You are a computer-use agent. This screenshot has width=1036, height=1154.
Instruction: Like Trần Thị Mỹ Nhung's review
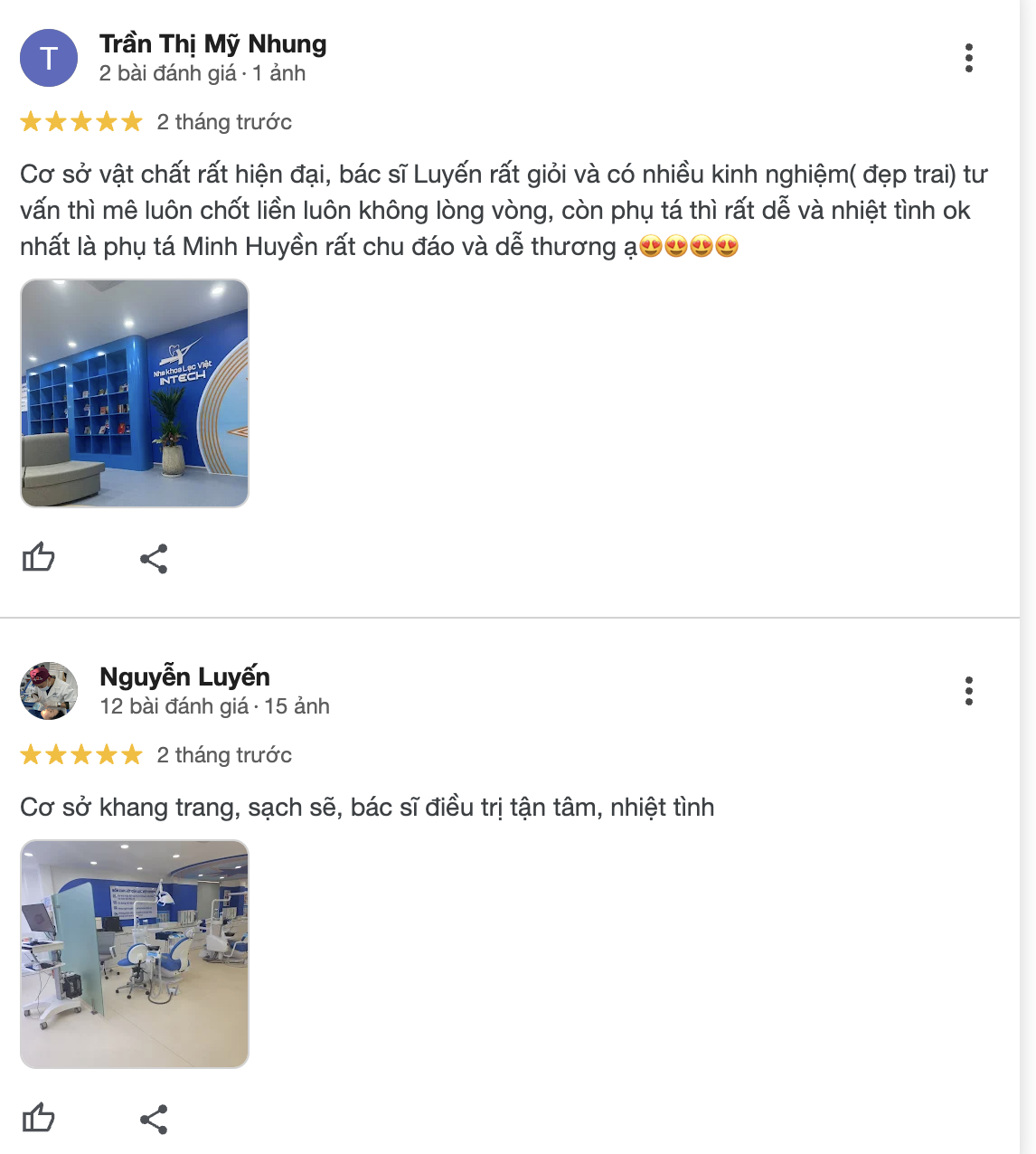click(38, 558)
